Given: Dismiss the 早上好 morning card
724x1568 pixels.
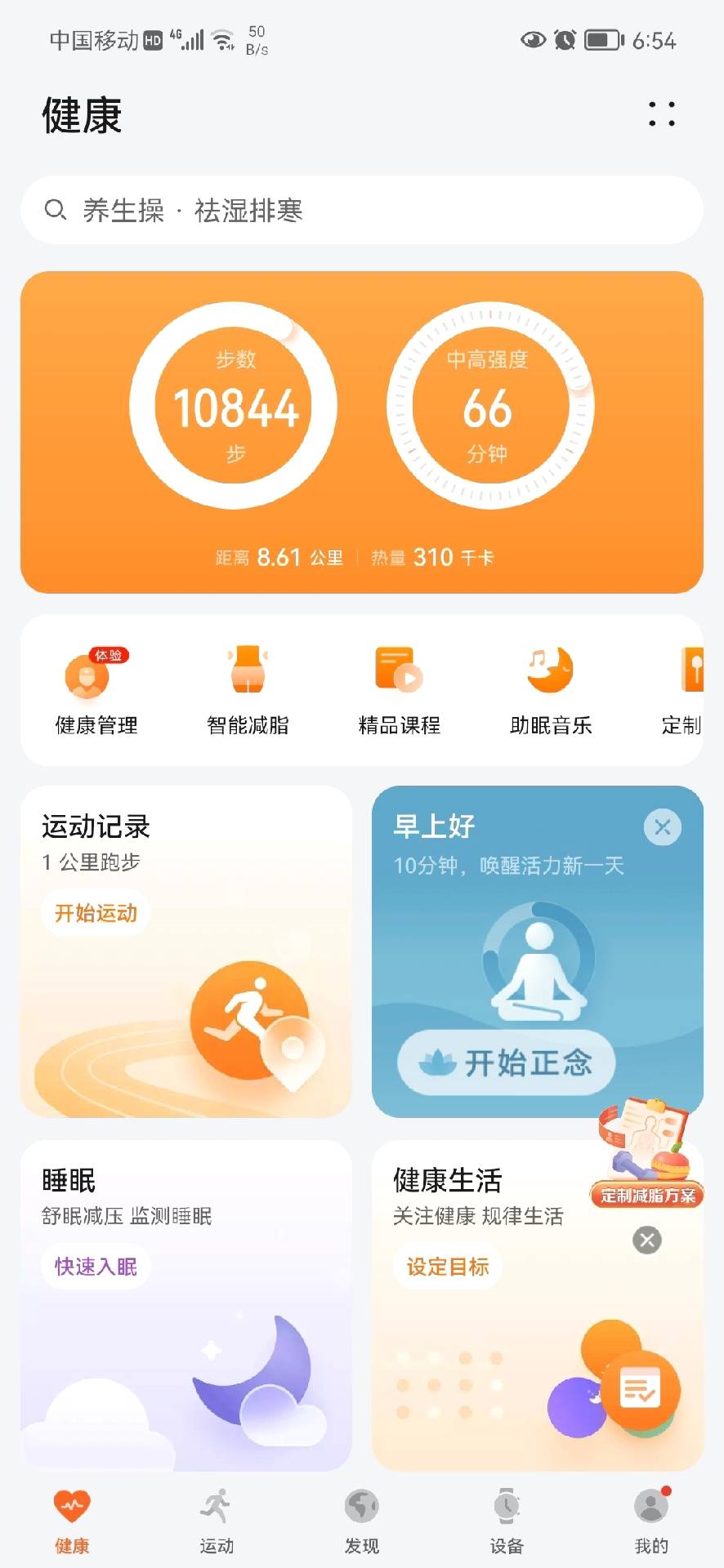Looking at the screenshot, I should pos(663,827).
